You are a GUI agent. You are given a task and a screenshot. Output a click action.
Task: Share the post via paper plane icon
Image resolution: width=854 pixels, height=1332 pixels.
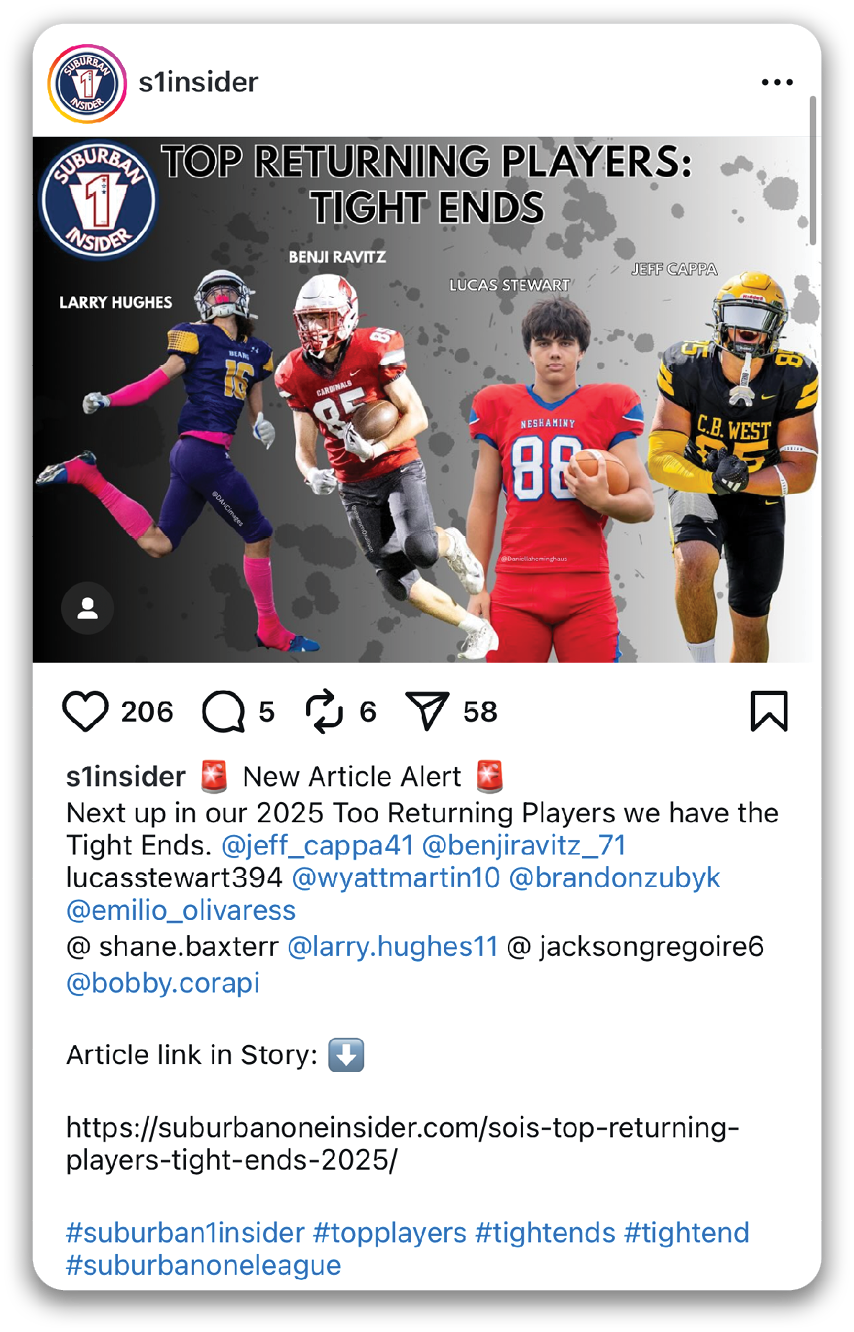(x=427, y=712)
